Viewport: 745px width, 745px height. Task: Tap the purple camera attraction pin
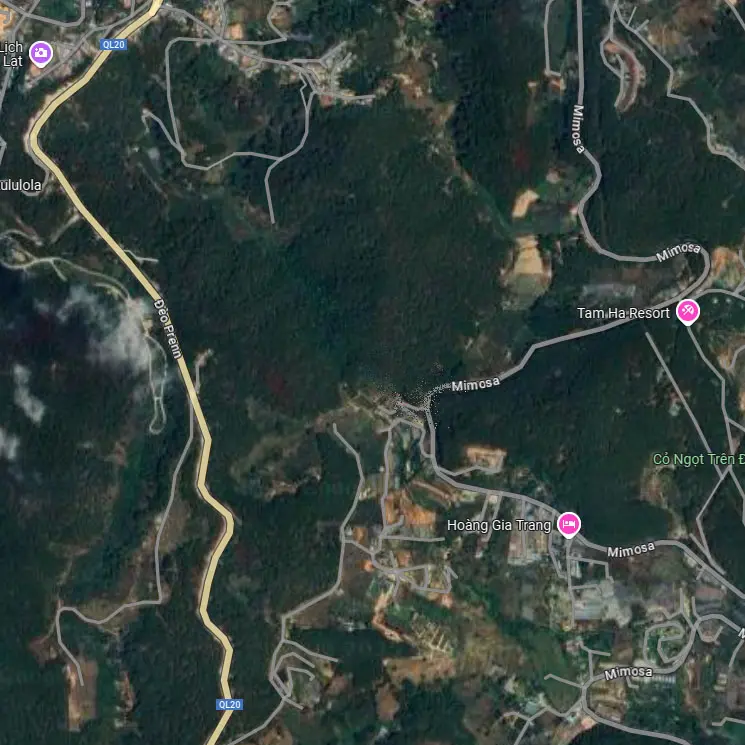(40, 53)
